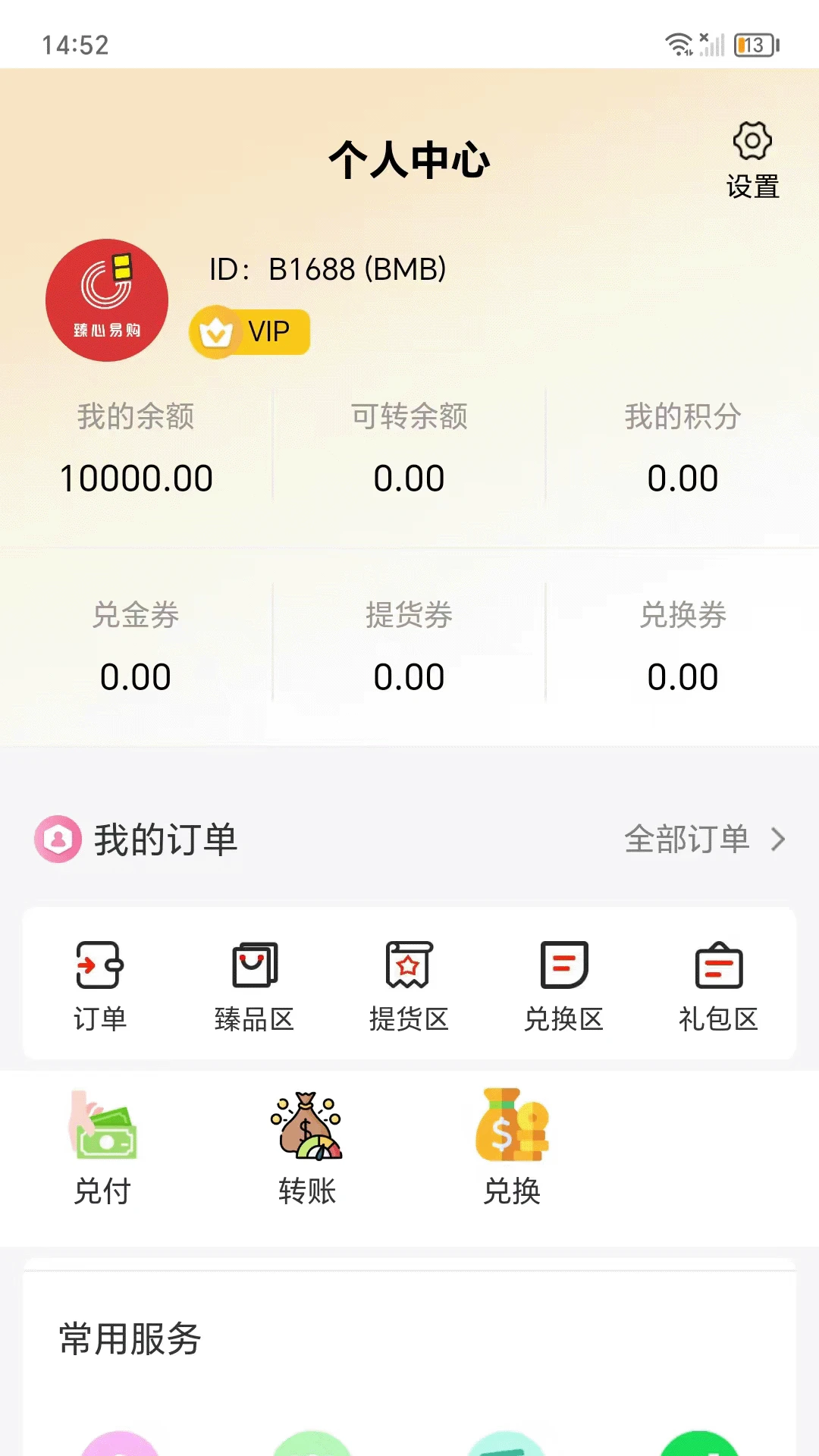Expand 全部订单 with the chevron arrow
Viewport: 819px width, 1456px height.
[777, 839]
